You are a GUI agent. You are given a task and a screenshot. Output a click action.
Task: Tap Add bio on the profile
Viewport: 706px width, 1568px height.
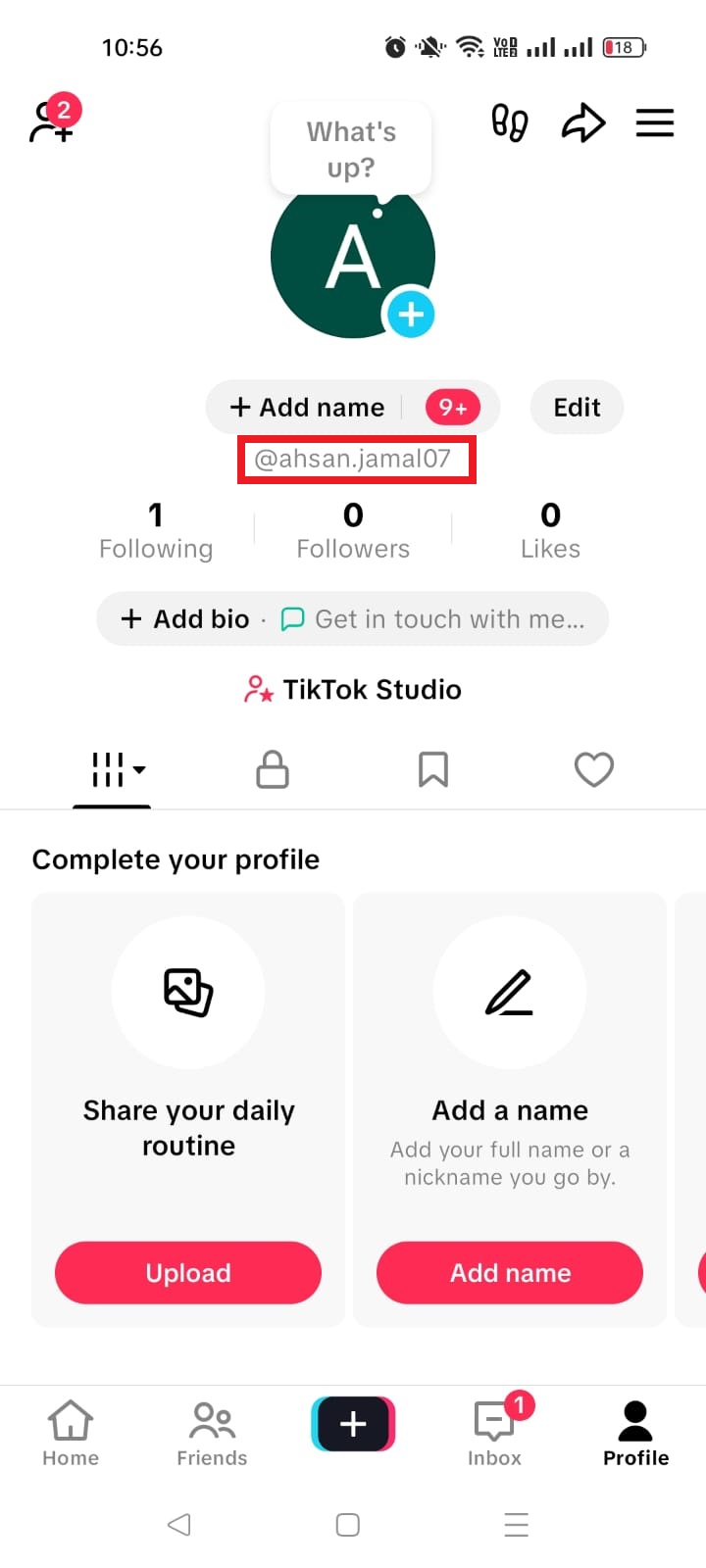(182, 618)
